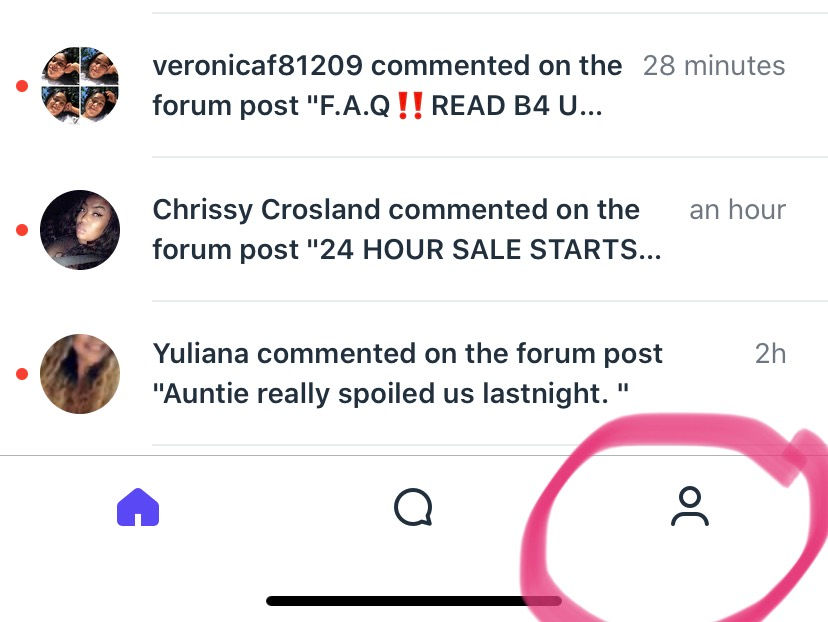Switch to the profile tab
This screenshot has height=622, width=828.
(689, 507)
